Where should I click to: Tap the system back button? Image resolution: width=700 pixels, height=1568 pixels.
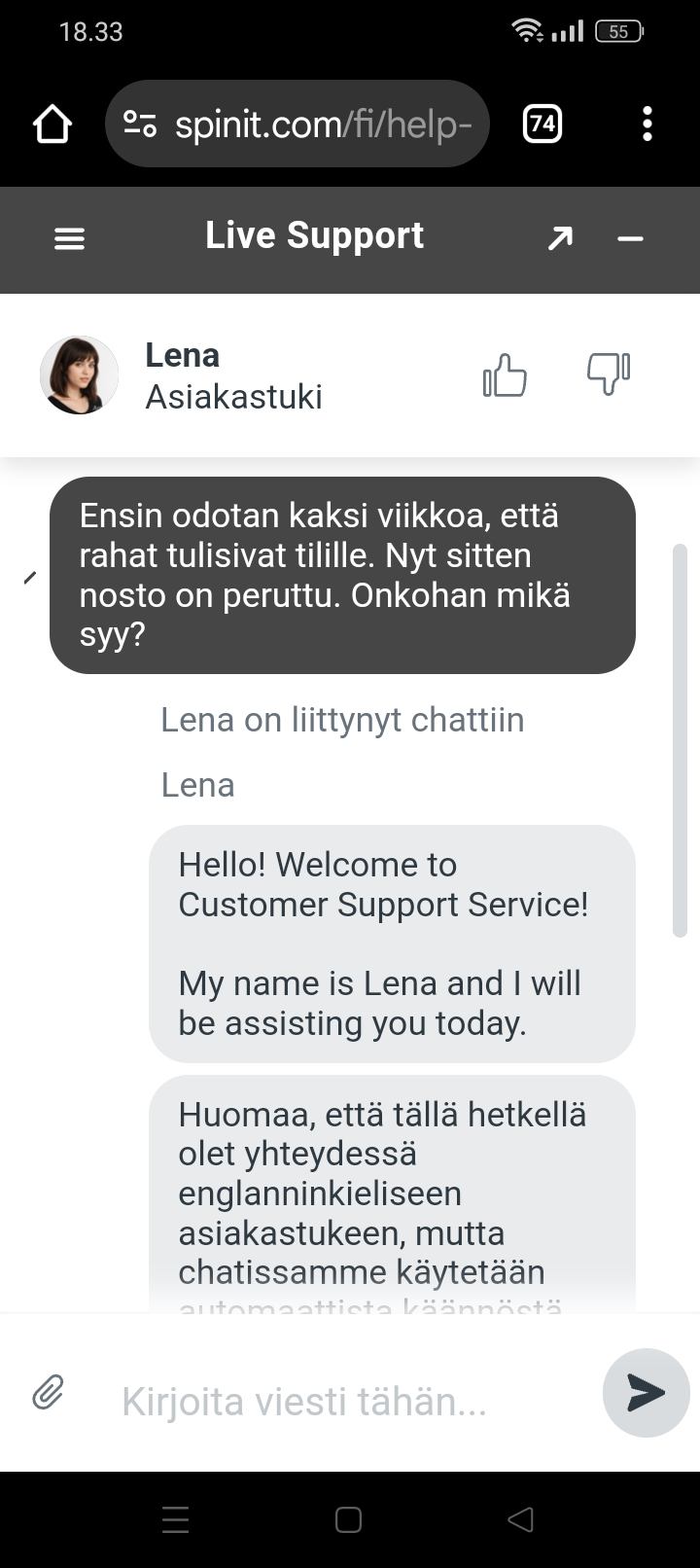[521, 1519]
